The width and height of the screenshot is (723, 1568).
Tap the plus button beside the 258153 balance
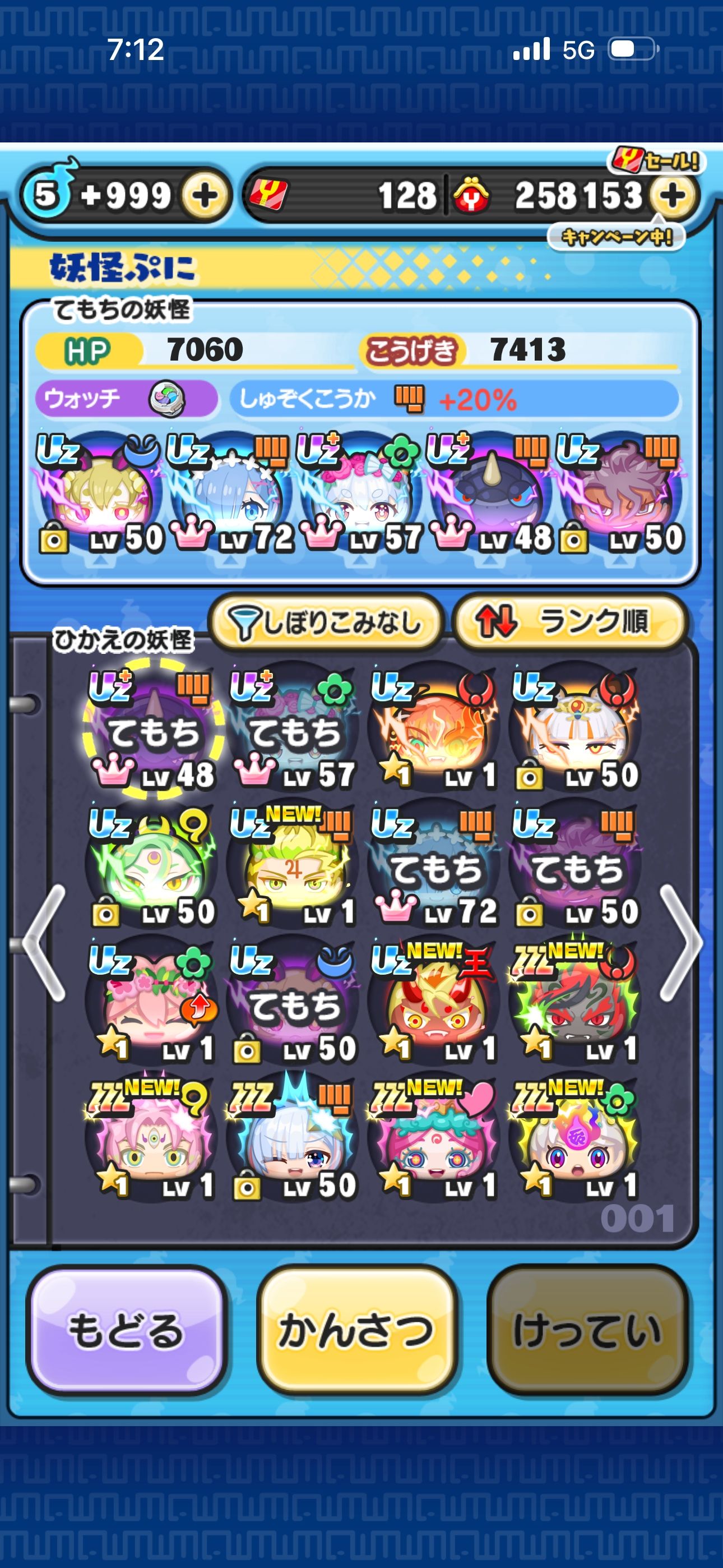click(x=673, y=196)
